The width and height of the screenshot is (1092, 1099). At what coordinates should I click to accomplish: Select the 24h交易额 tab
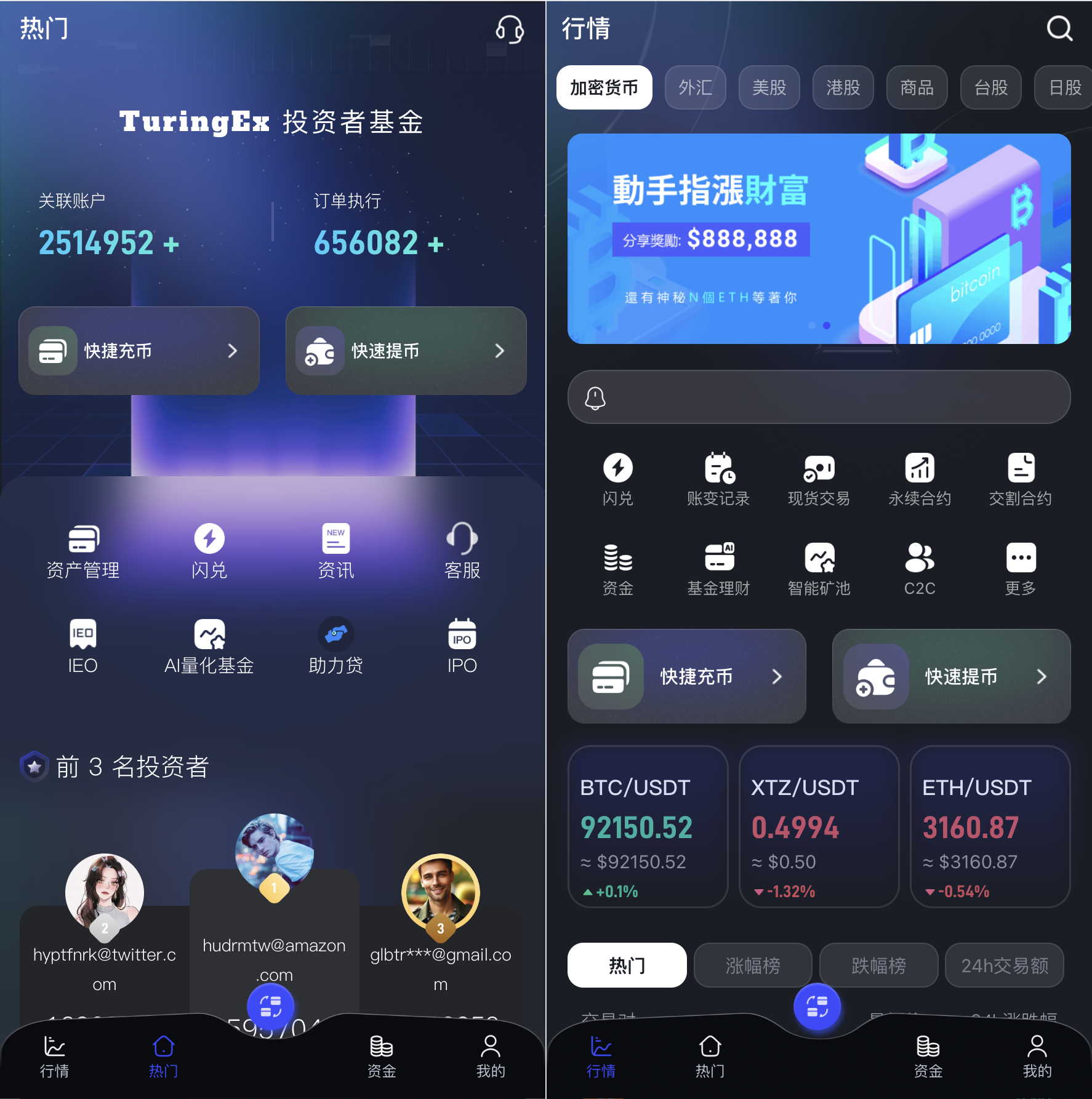1004,965
